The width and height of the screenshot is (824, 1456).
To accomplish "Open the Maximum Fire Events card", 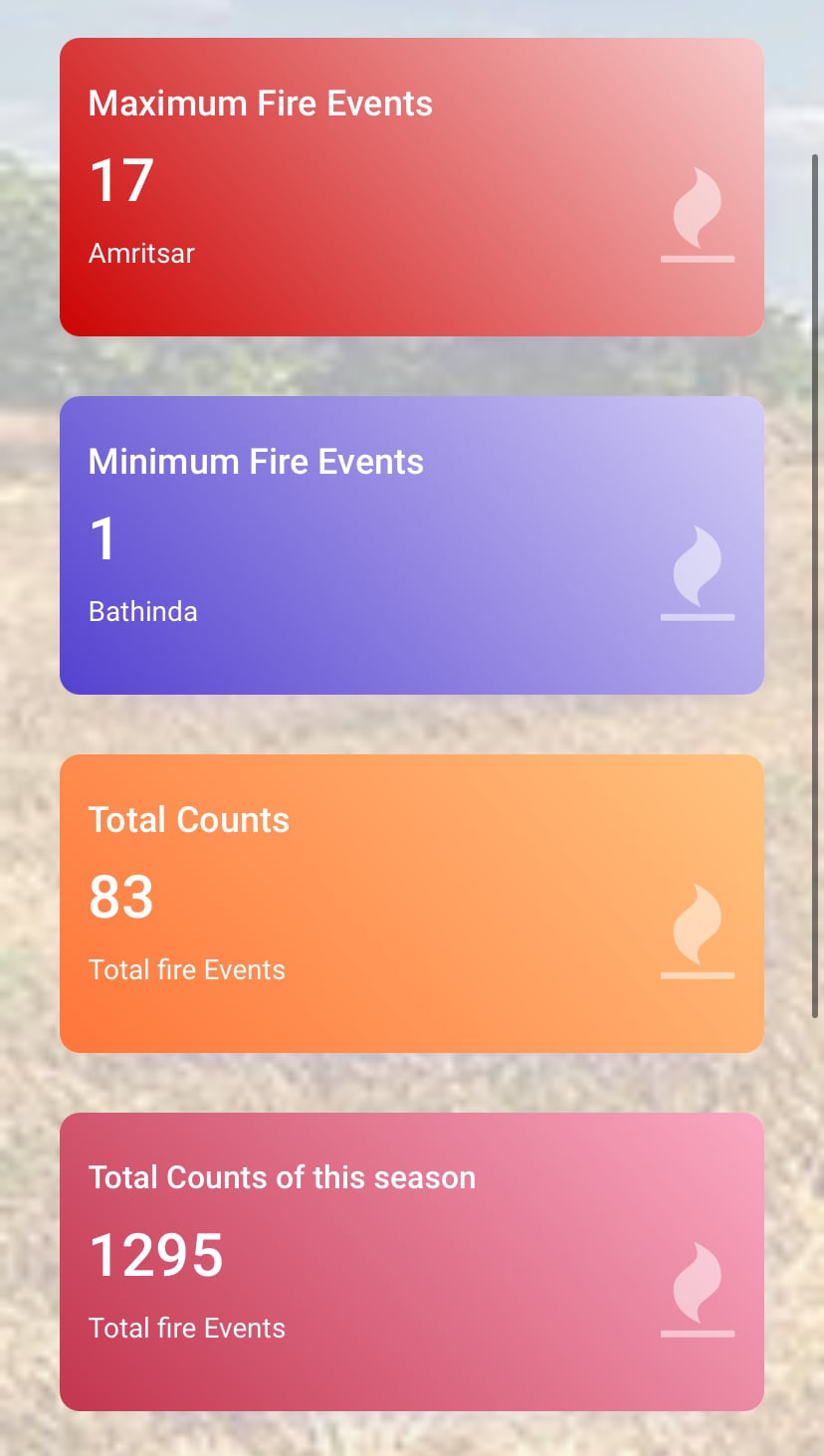I will [x=411, y=187].
